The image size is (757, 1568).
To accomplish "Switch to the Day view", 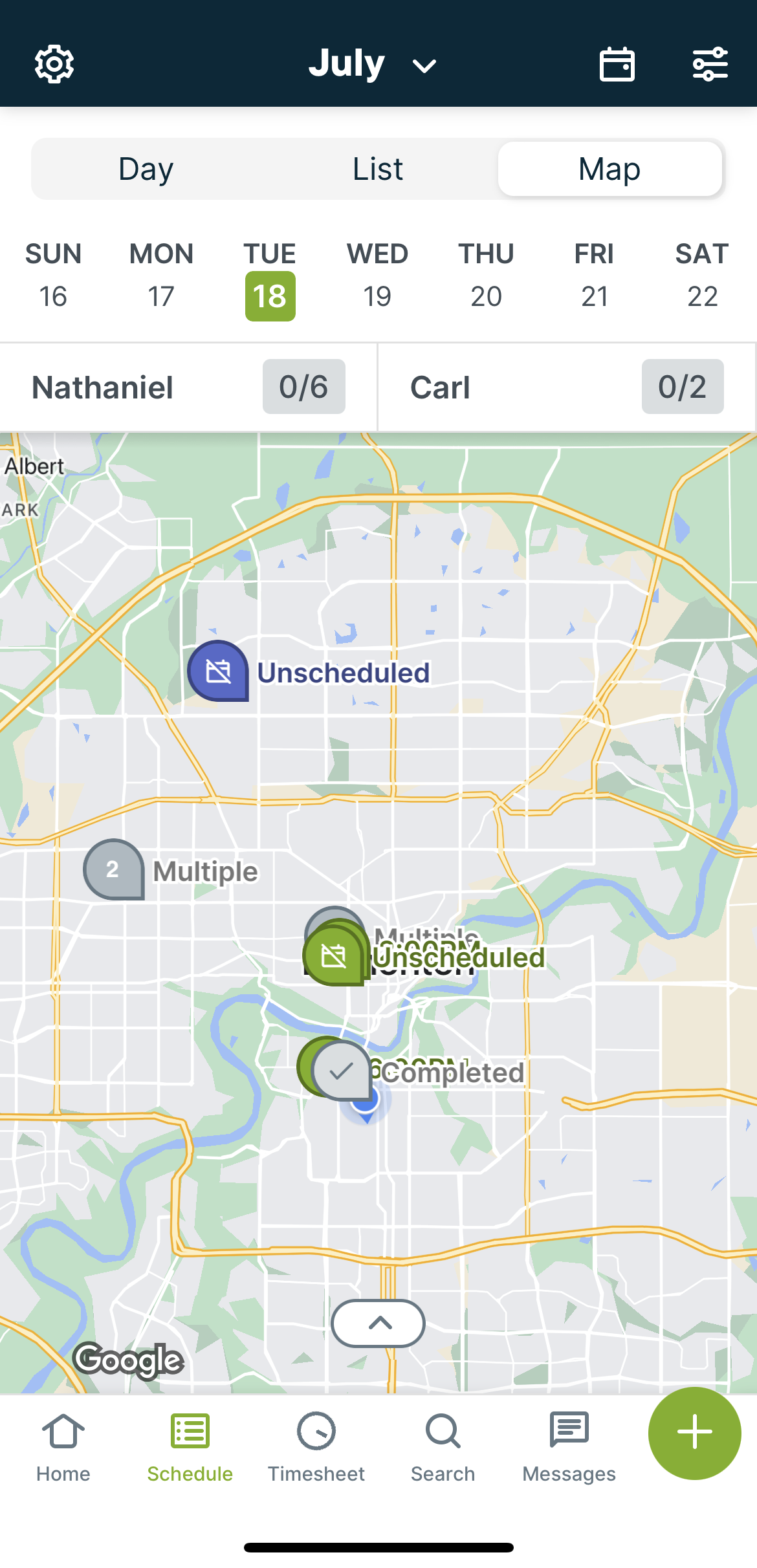I will click(x=146, y=169).
